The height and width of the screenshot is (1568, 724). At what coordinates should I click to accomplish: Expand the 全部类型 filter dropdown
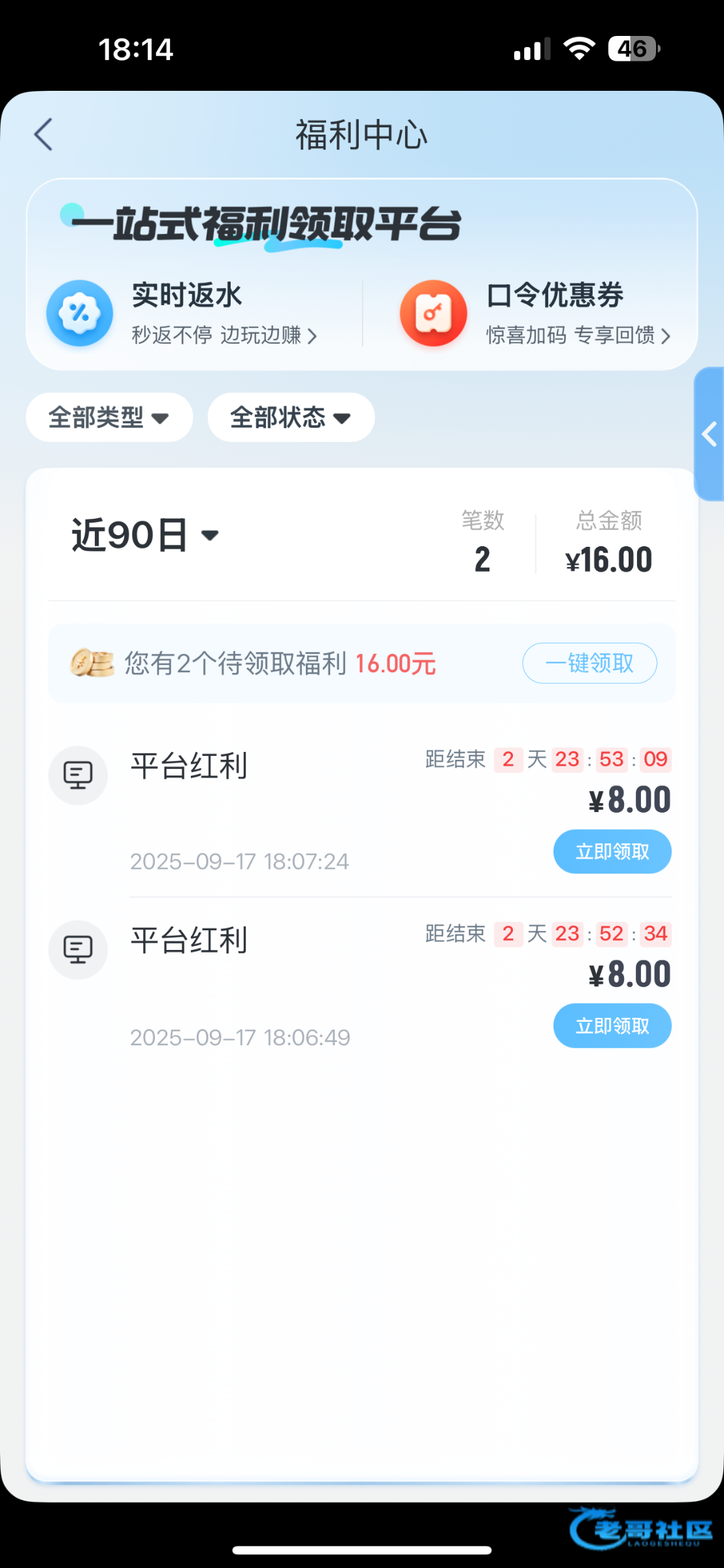(x=109, y=417)
